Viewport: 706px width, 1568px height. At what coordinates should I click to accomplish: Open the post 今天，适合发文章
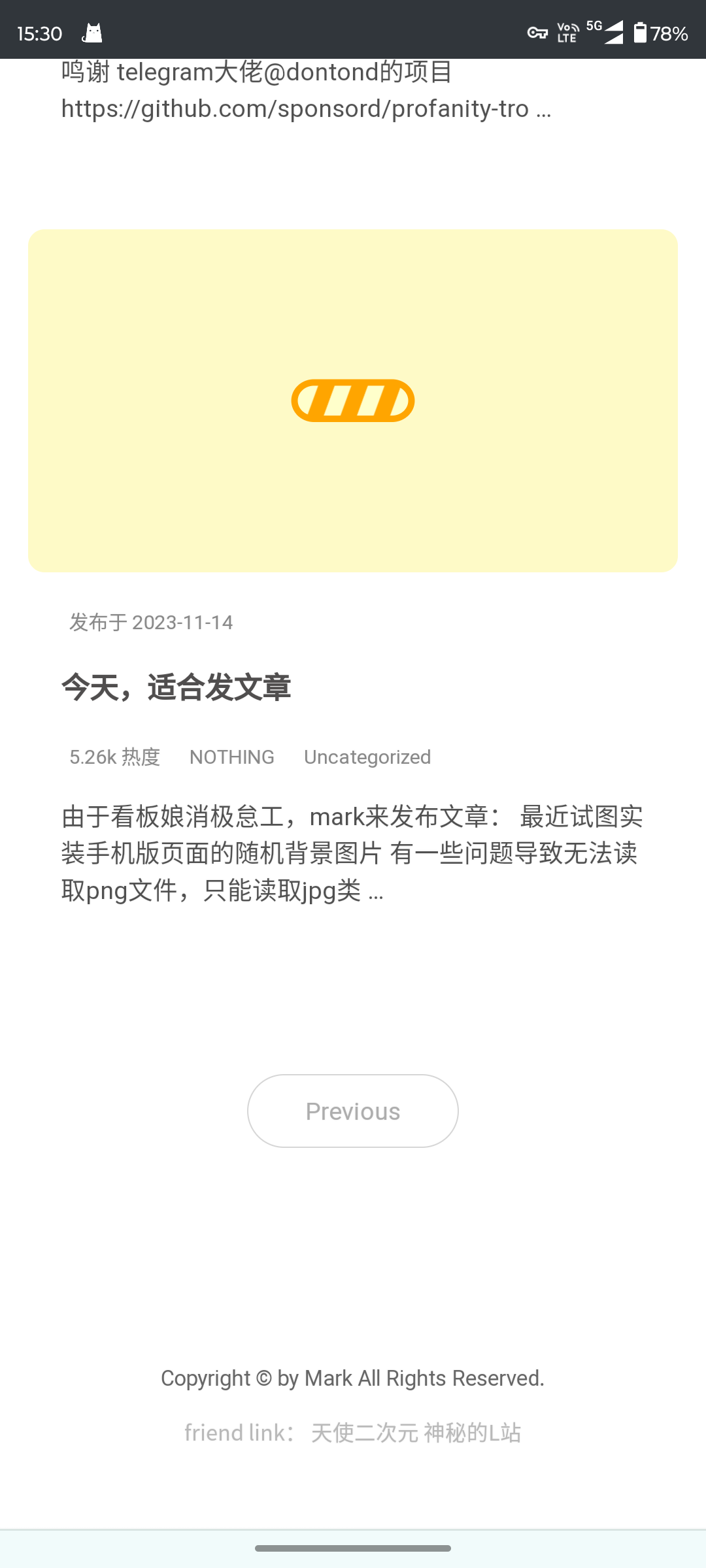pos(176,688)
